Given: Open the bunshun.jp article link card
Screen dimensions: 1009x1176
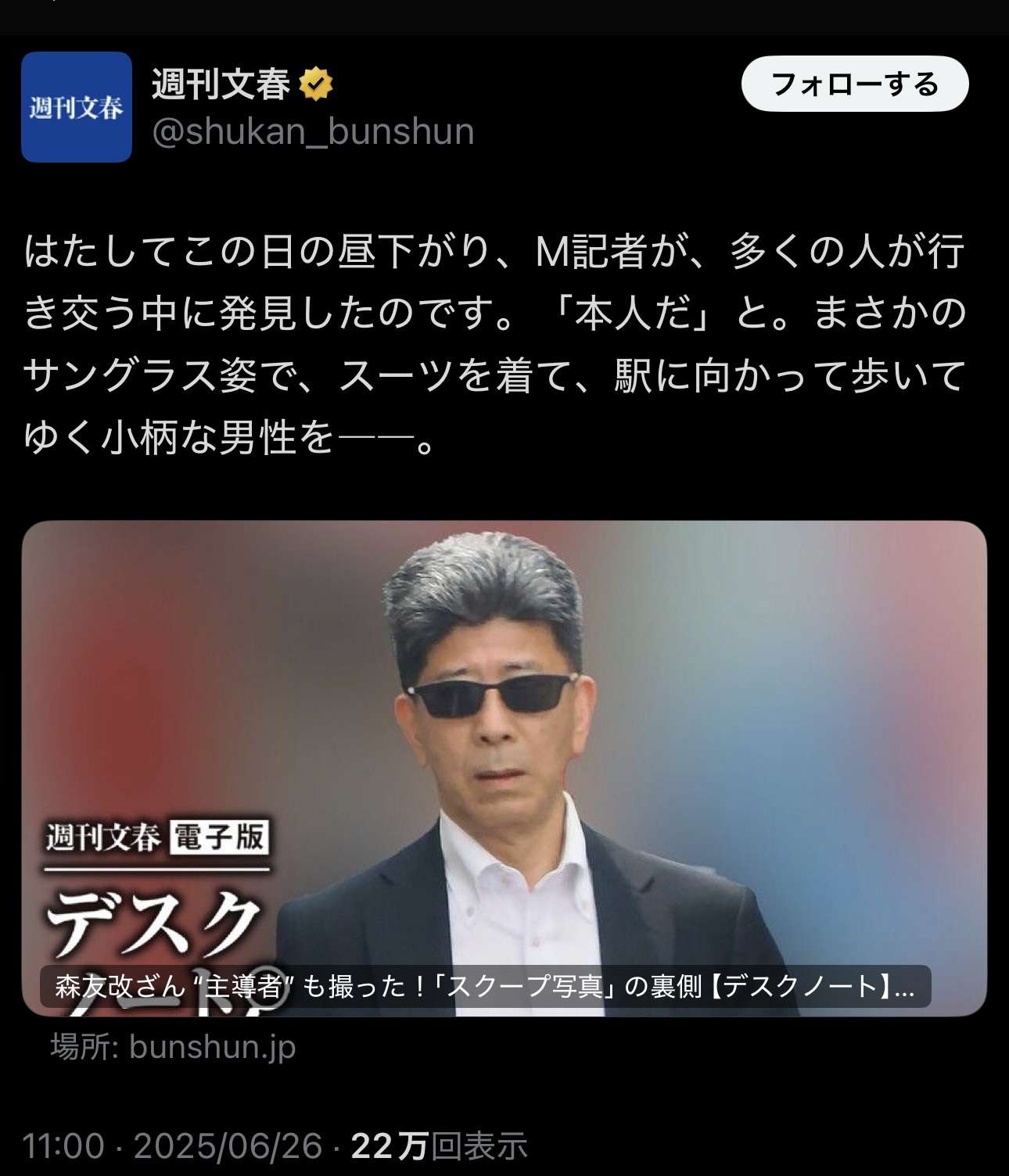Looking at the screenshot, I should (x=504, y=768).
